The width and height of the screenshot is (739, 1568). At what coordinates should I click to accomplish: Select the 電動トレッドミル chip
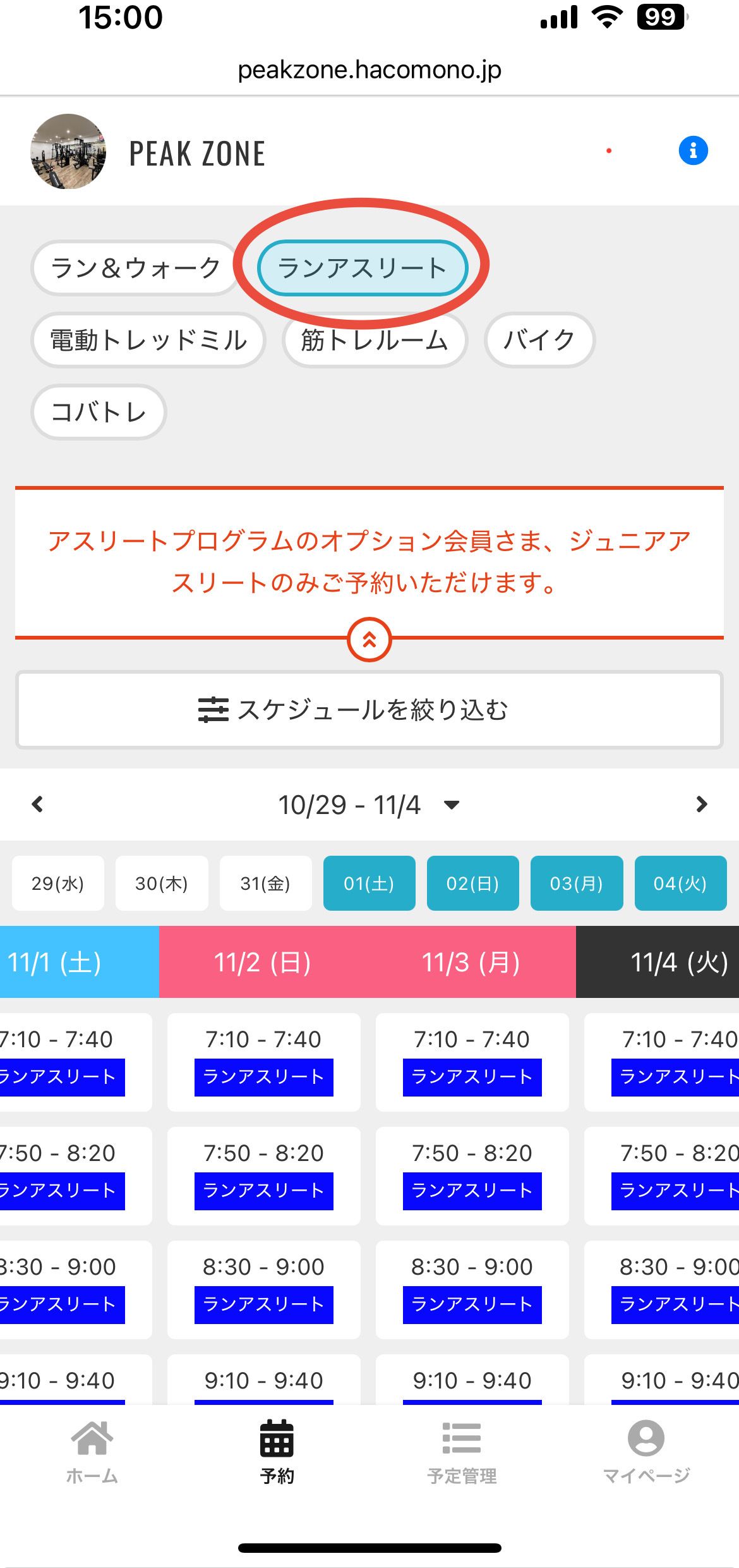[x=148, y=340]
